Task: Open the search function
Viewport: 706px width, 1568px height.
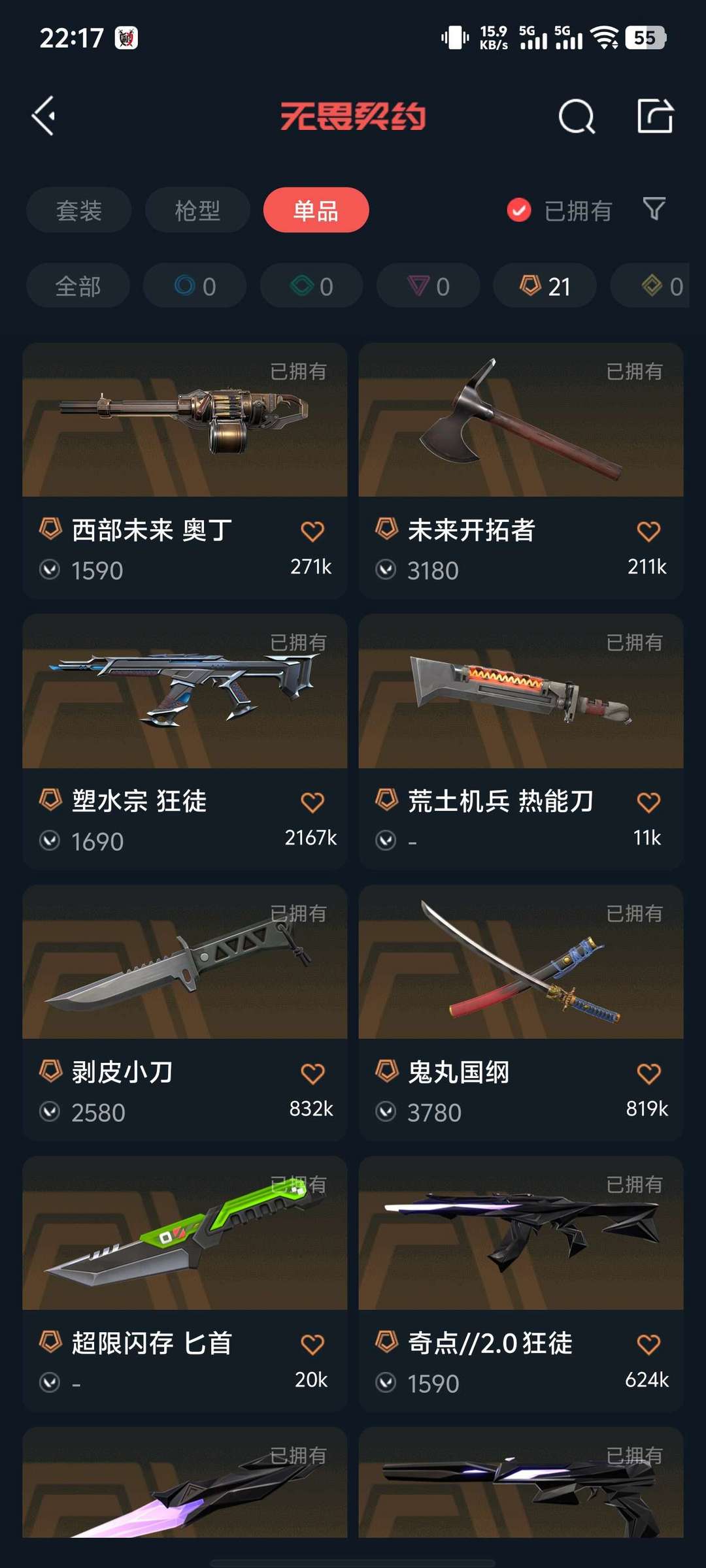Action: pyautogui.click(x=575, y=118)
